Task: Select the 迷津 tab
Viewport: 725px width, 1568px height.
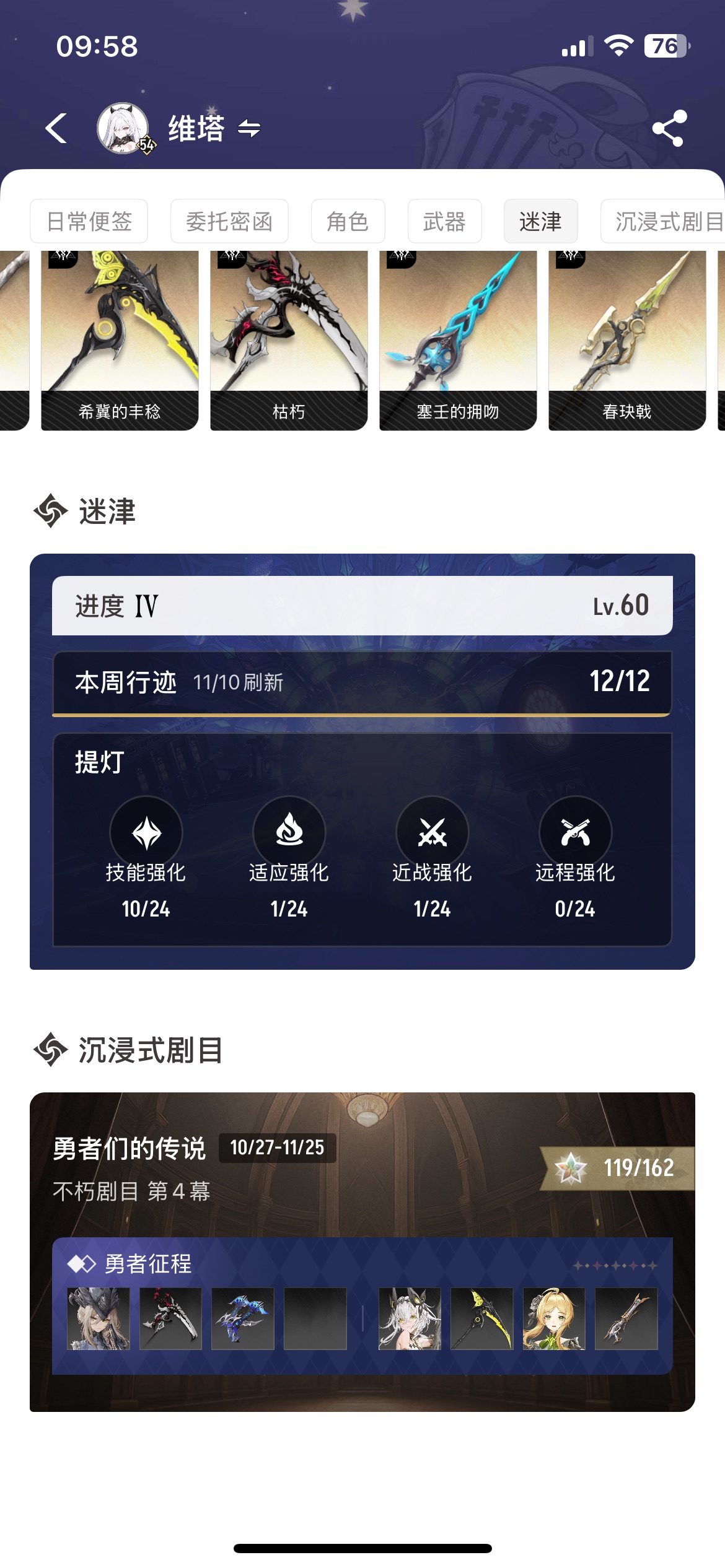Action: pyautogui.click(x=540, y=221)
